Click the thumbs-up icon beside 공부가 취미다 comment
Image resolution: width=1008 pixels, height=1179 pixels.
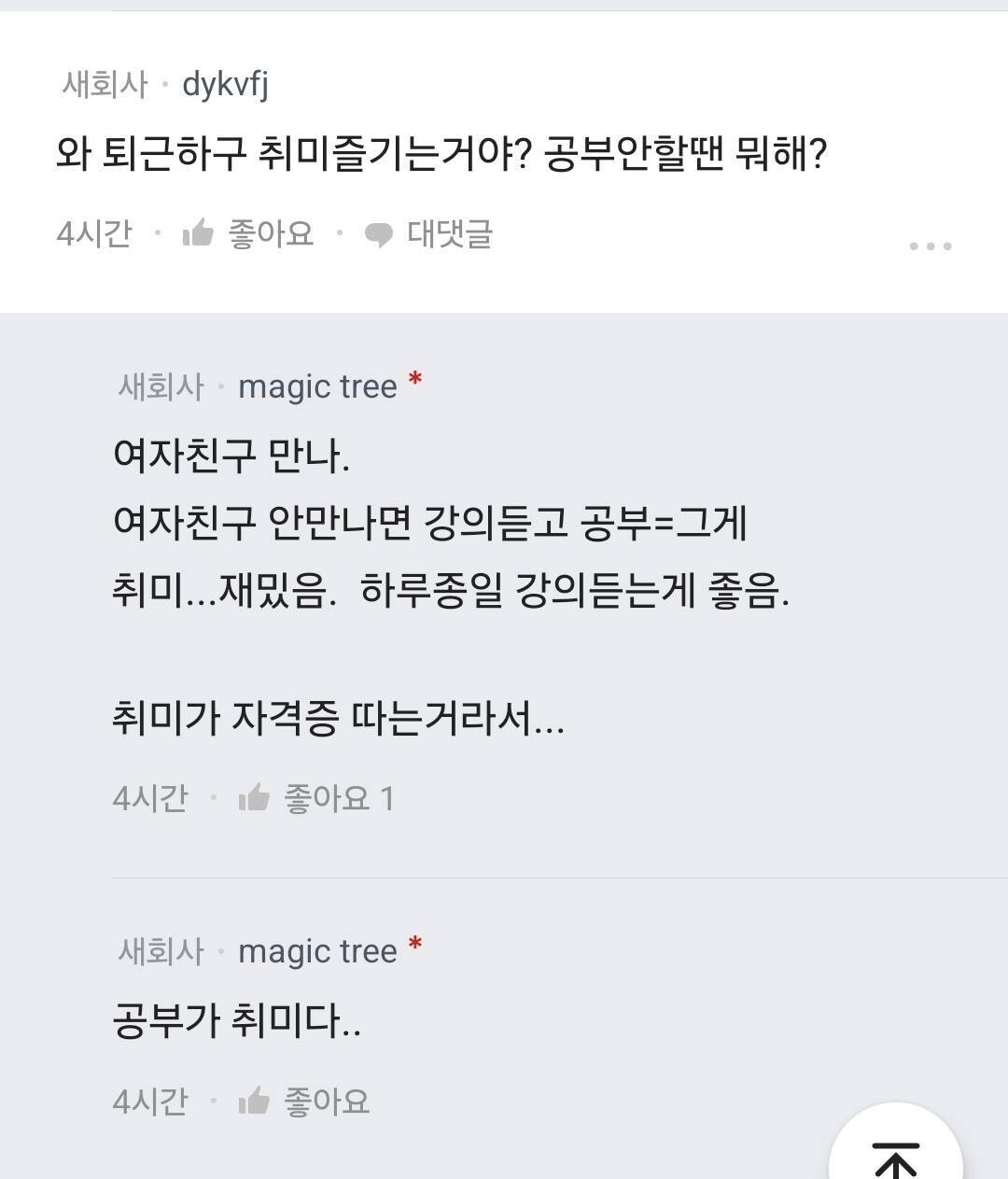(x=254, y=1101)
